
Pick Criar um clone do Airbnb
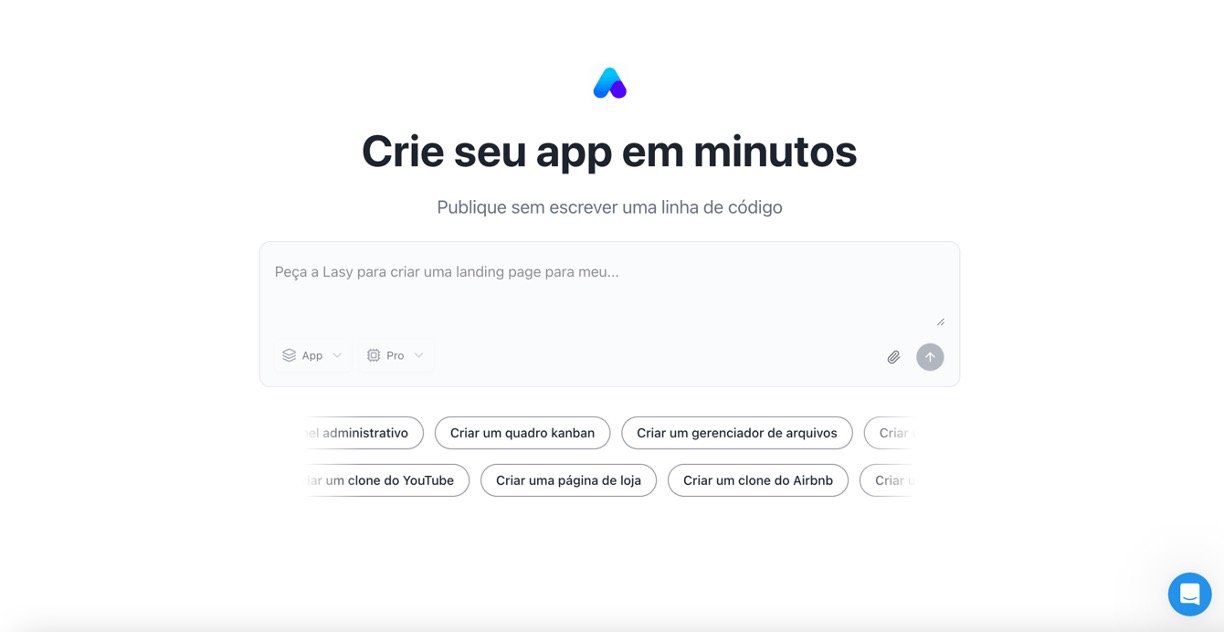[758, 480]
